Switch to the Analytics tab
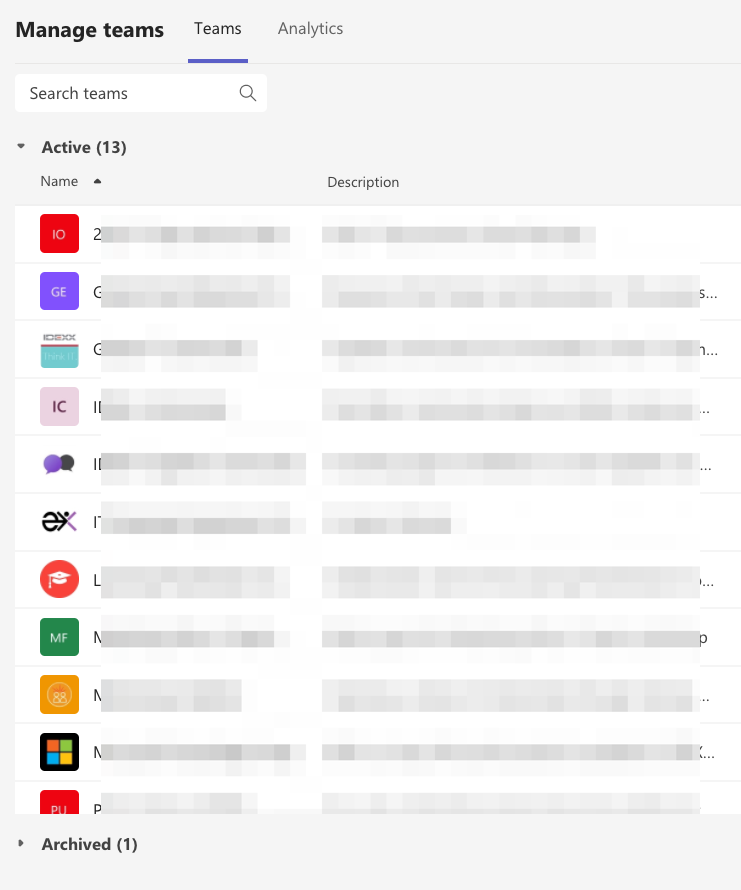This screenshot has height=890, width=741. (x=310, y=29)
